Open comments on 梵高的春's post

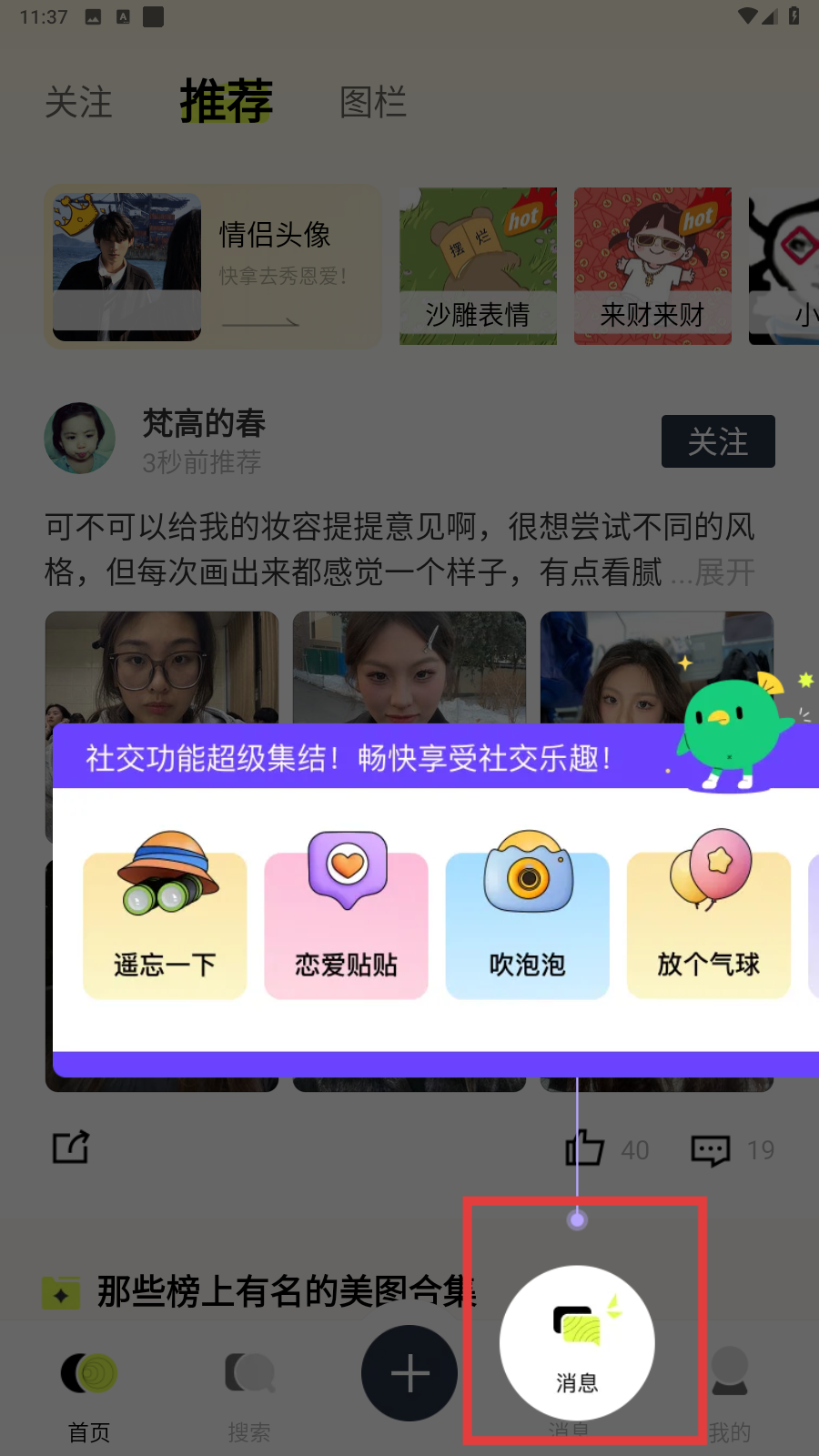click(x=711, y=1149)
